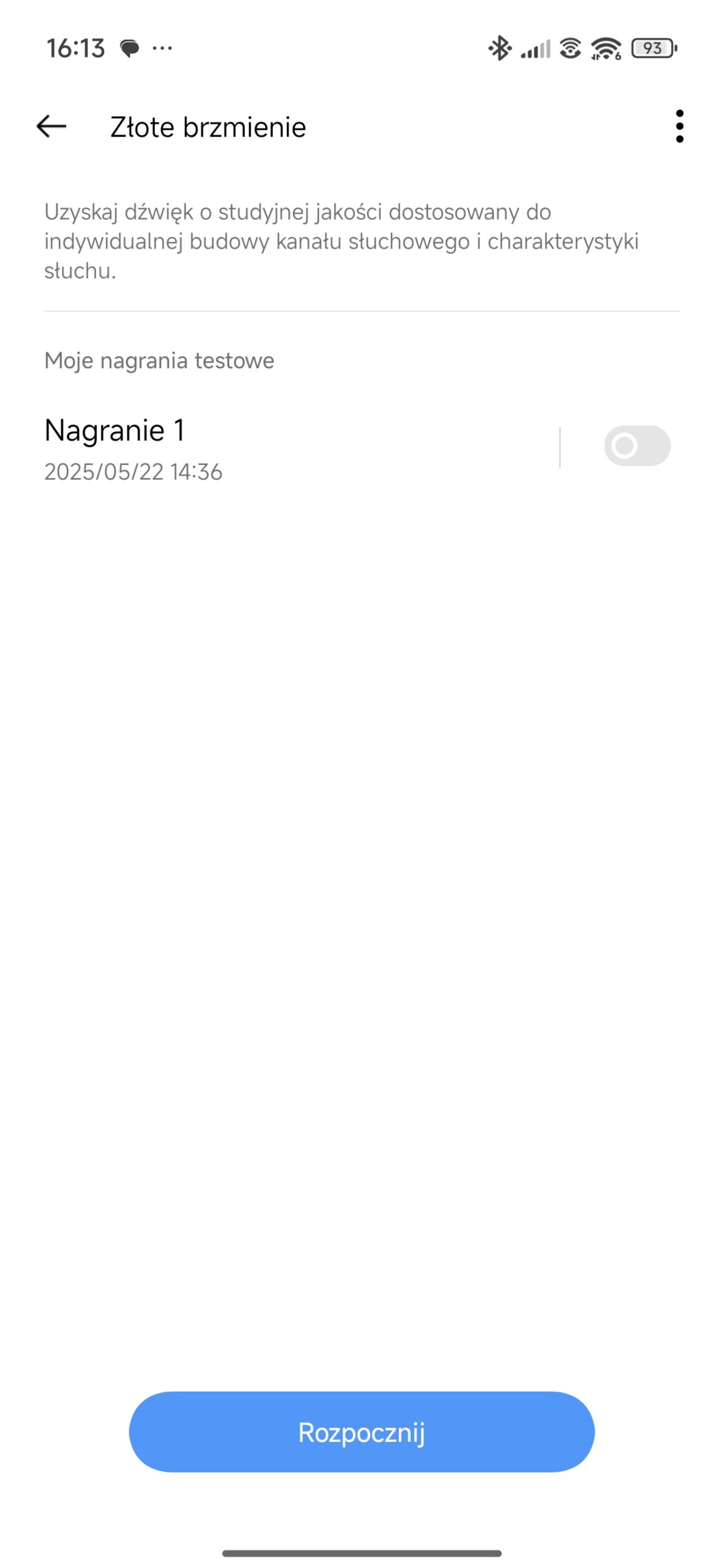The width and height of the screenshot is (724, 1568).
Task: Enable the Nagranie 1 switch
Action: [x=636, y=446]
